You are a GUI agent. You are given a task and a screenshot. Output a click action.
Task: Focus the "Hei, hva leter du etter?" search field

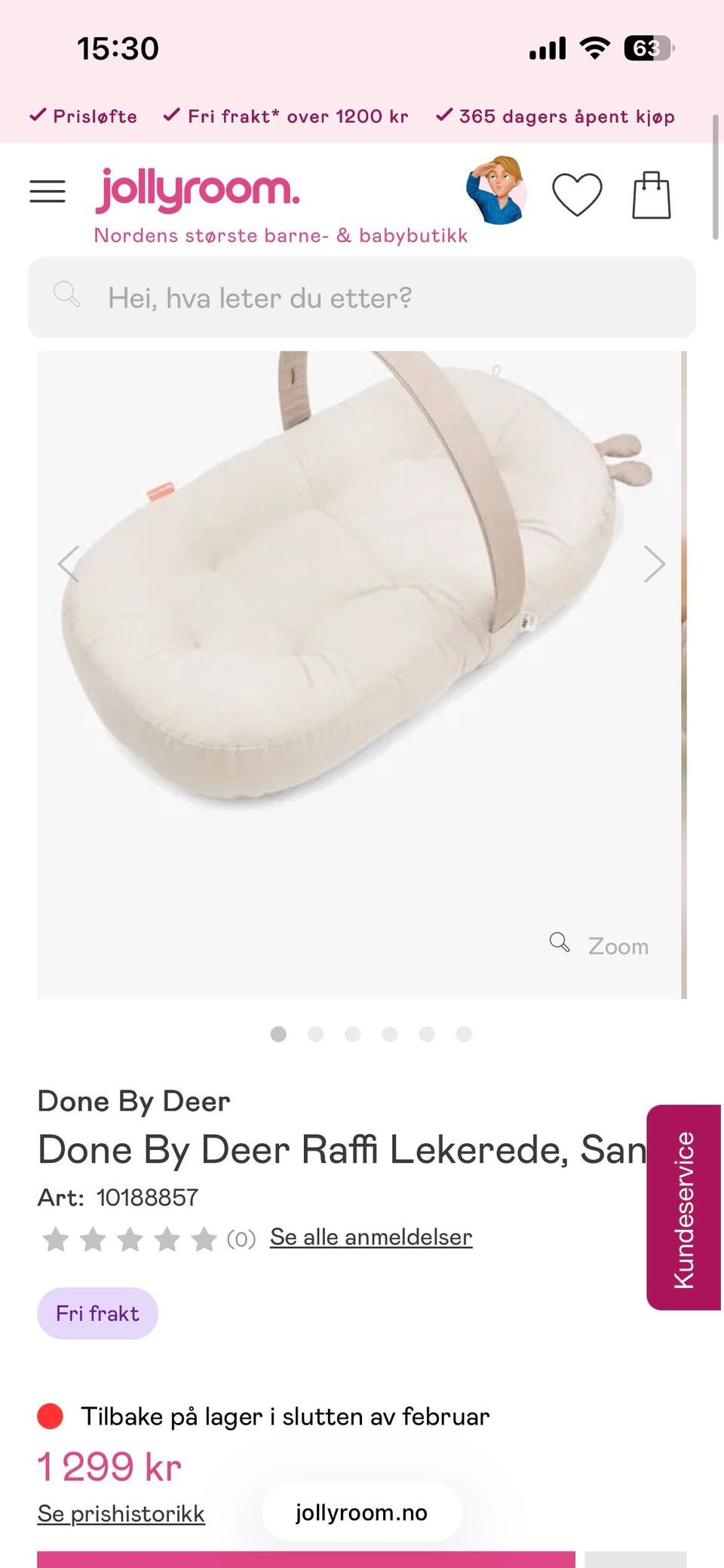(362, 297)
